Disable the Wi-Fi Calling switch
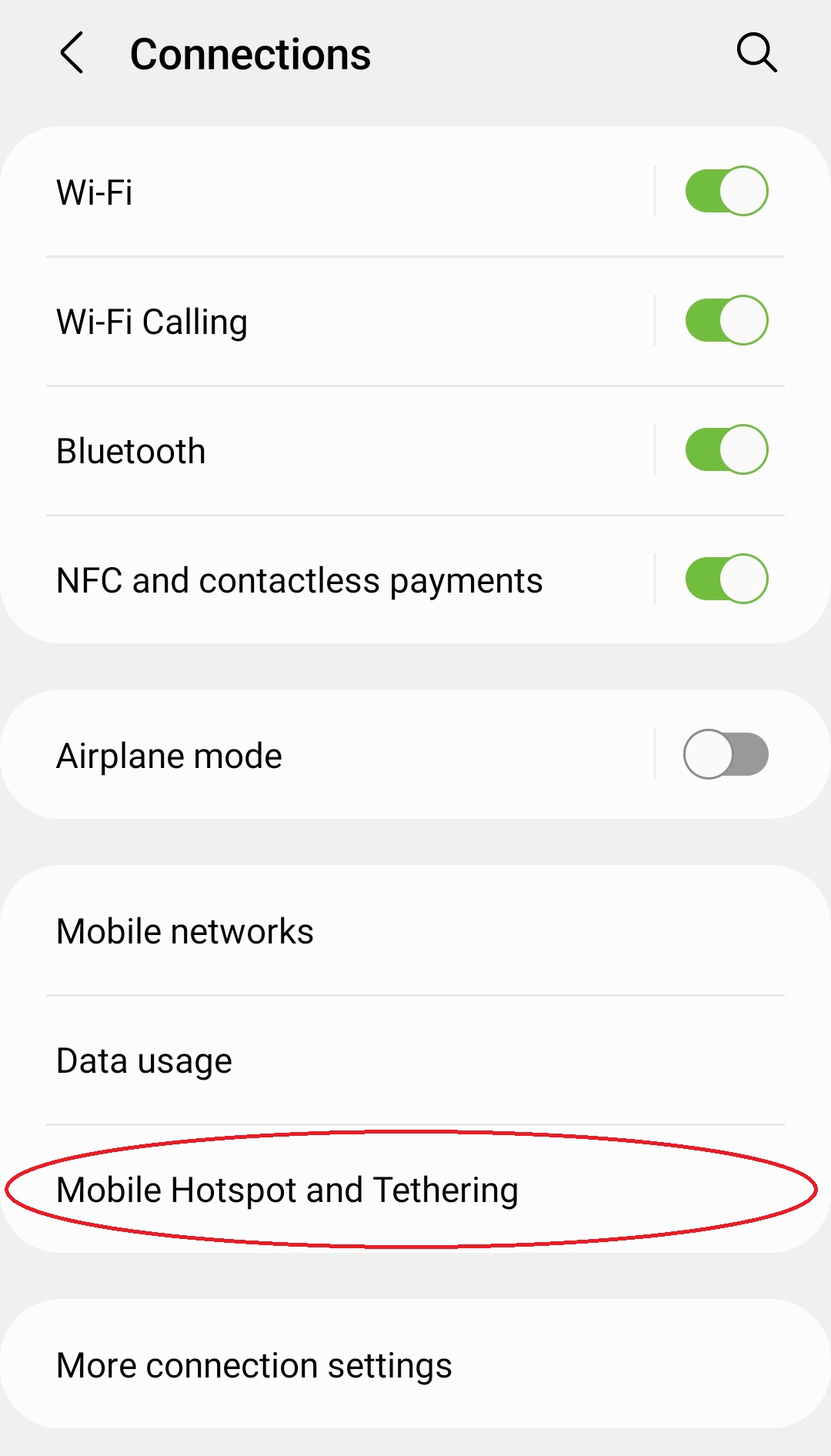Image resolution: width=831 pixels, height=1456 pixels. [726, 321]
